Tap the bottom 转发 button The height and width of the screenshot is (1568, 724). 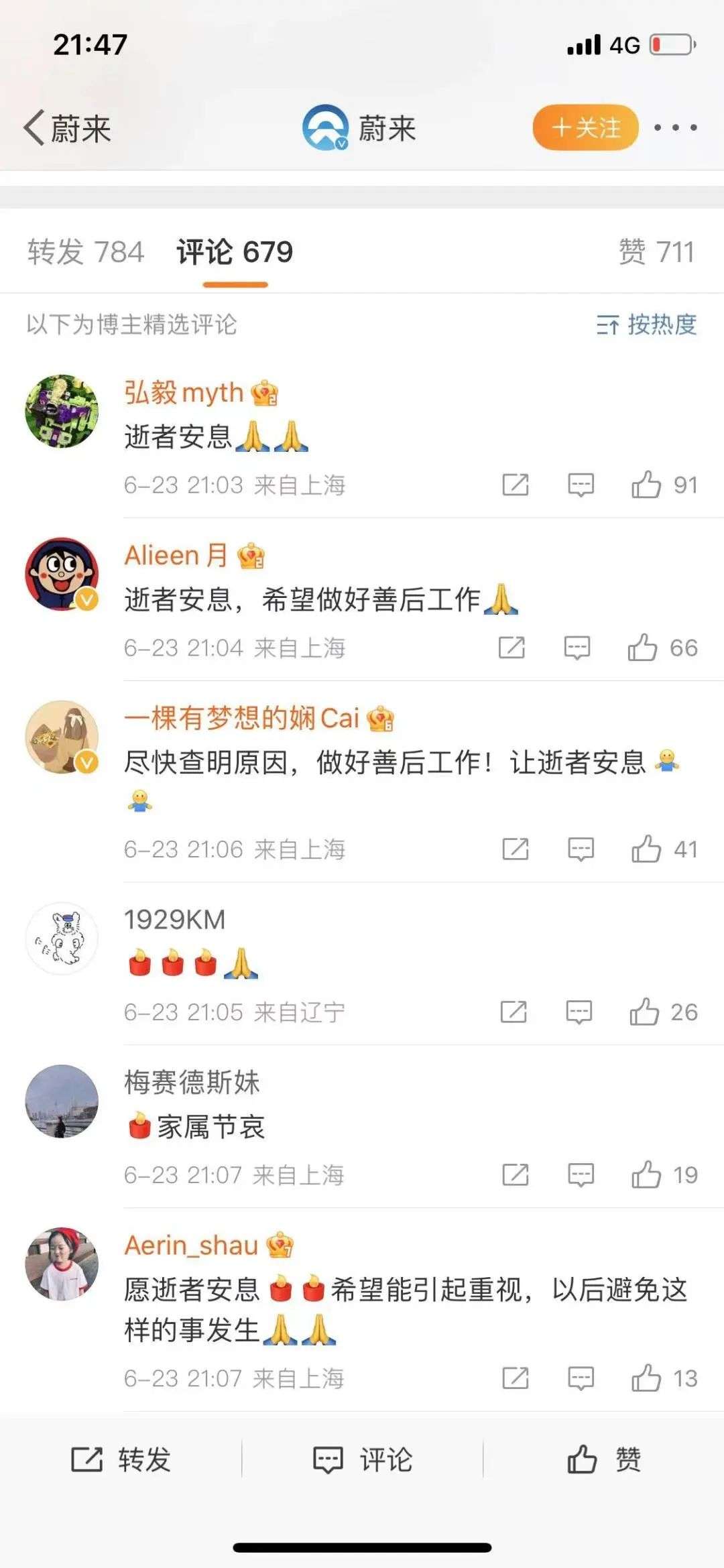[x=121, y=1459]
